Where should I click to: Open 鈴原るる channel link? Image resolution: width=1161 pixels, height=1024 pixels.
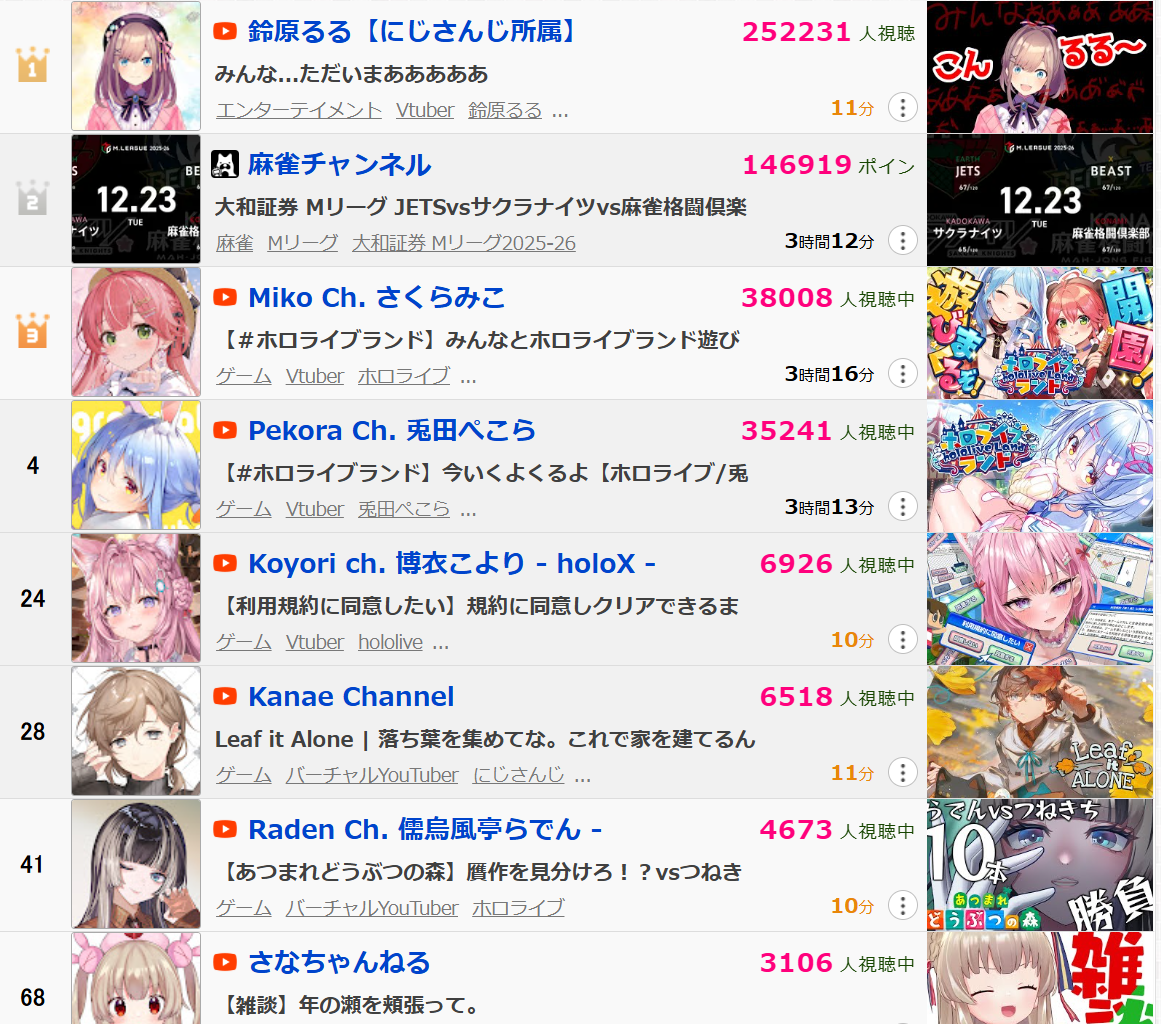[x=413, y=32]
